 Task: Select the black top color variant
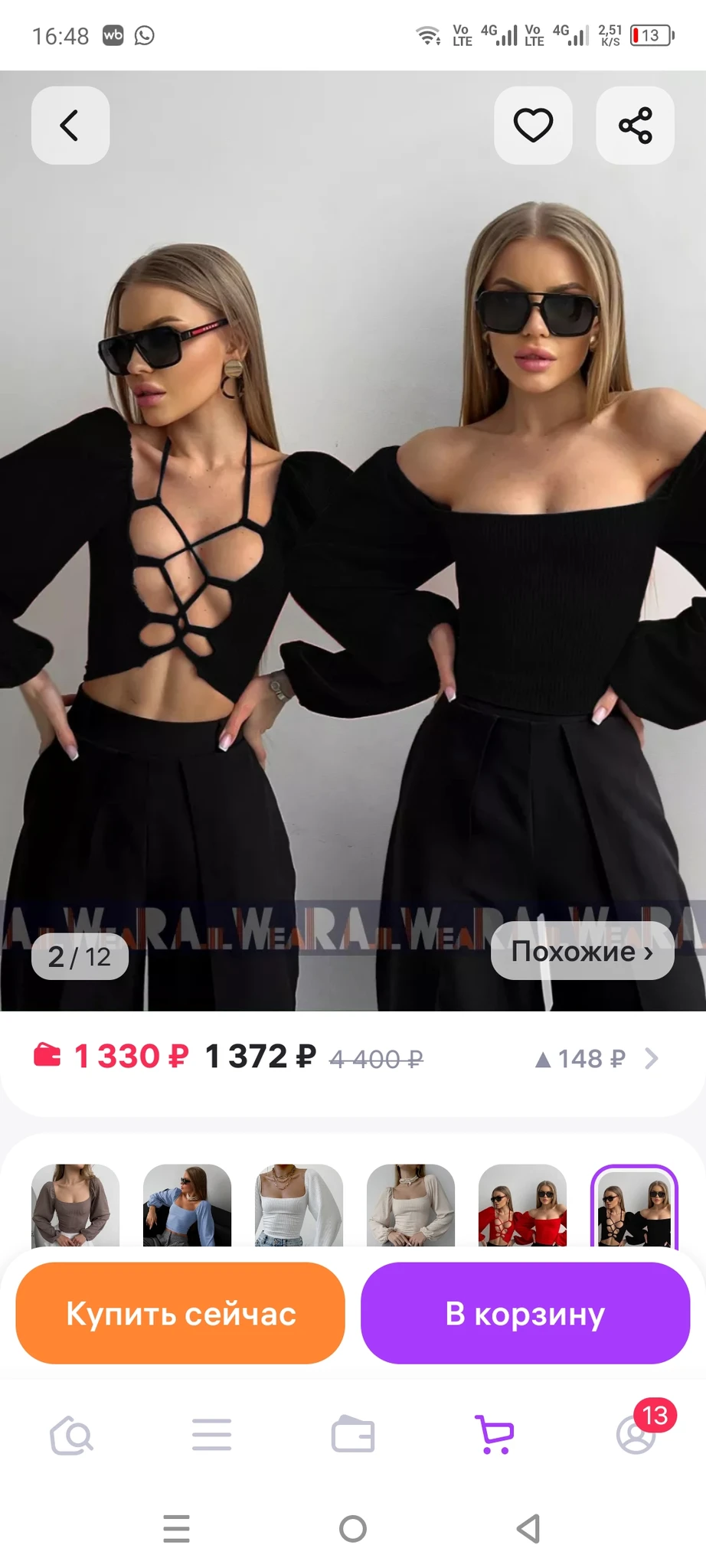(x=634, y=1205)
